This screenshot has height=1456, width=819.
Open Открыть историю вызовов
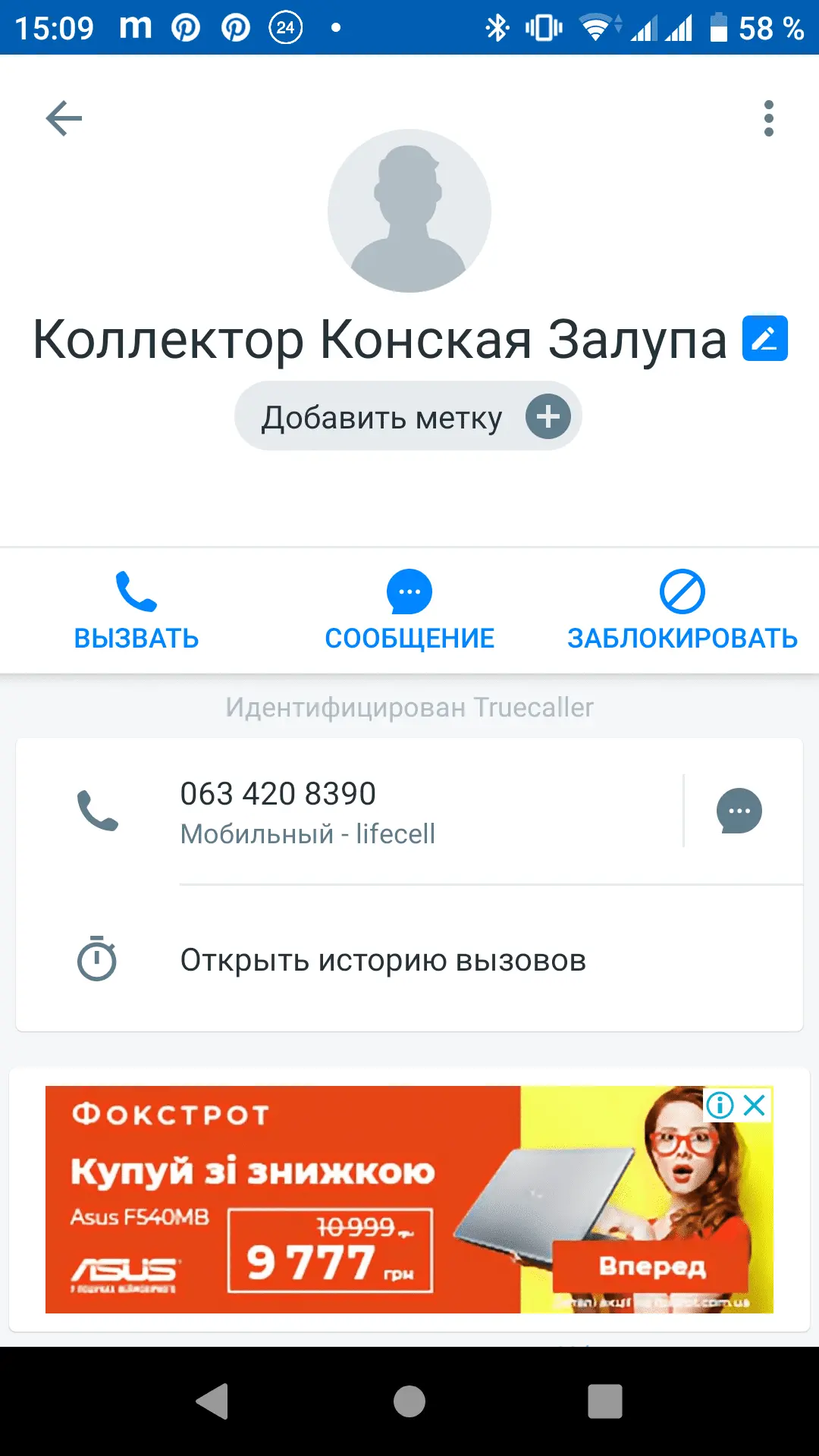point(383,960)
